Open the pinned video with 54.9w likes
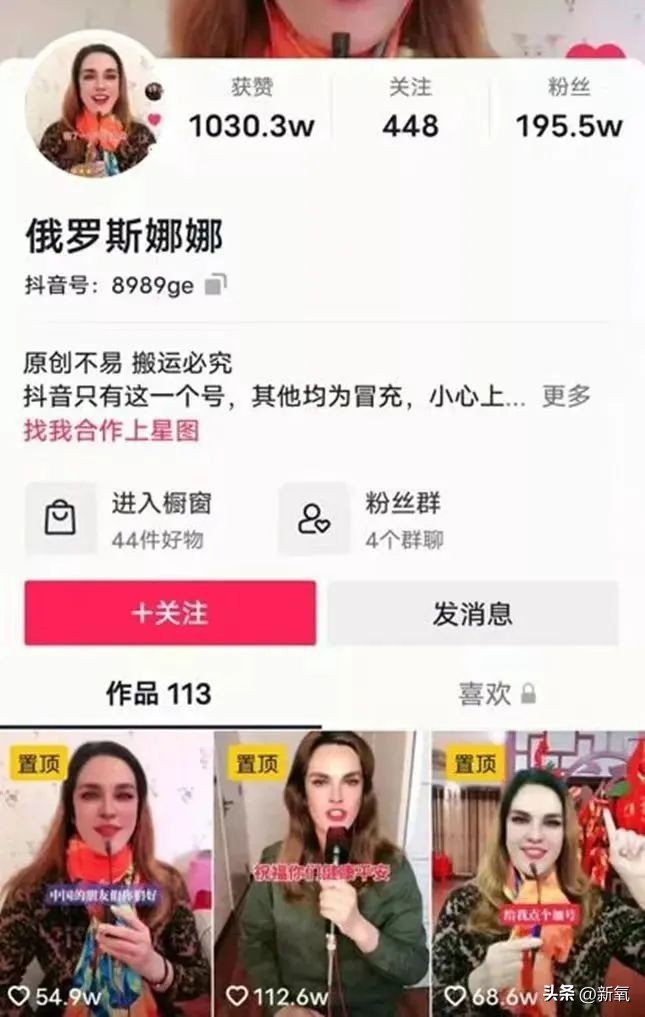This screenshot has height=1017, width=645. click(106, 872)
